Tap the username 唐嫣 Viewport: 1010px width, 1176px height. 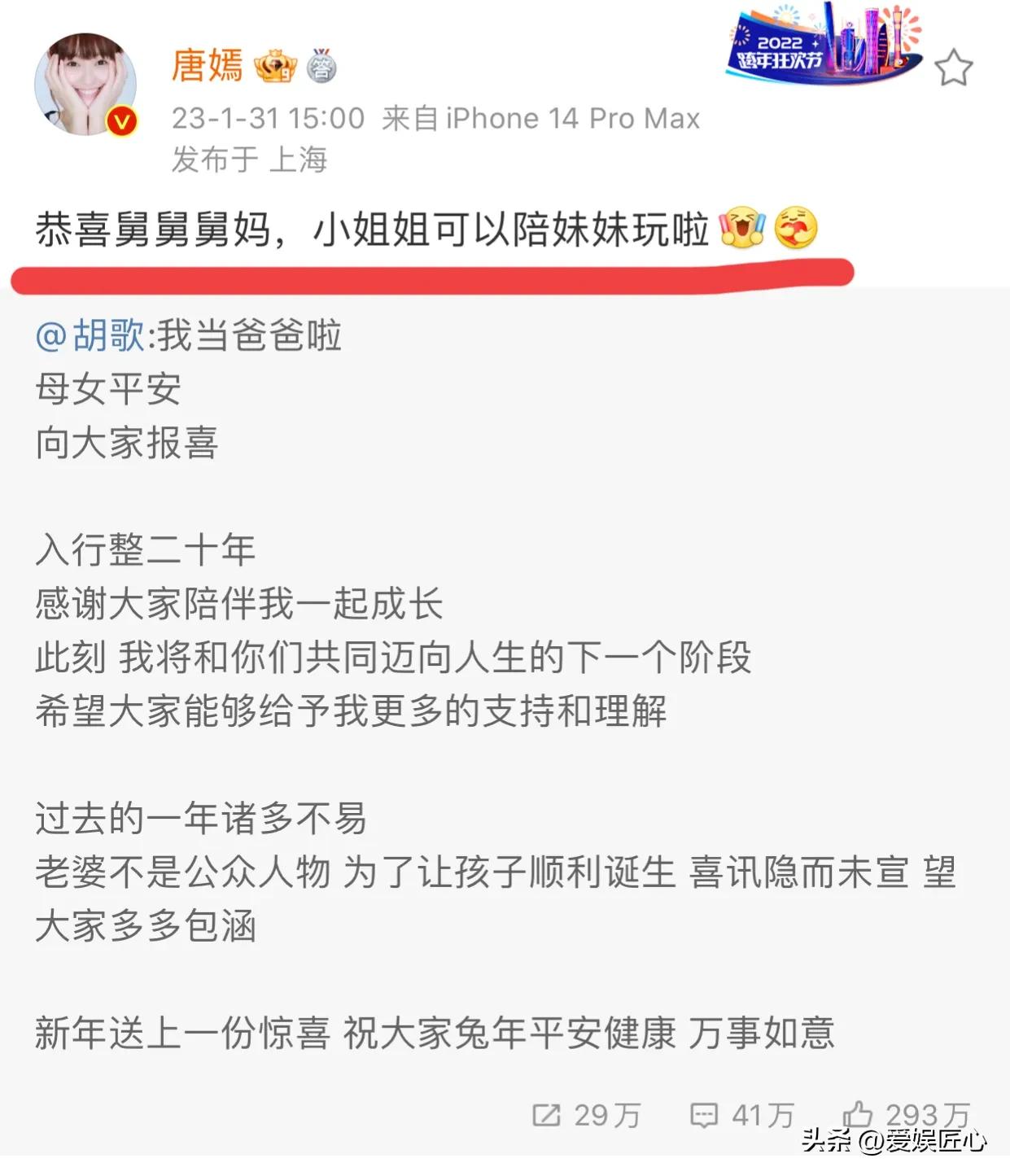tap(207, 66)
